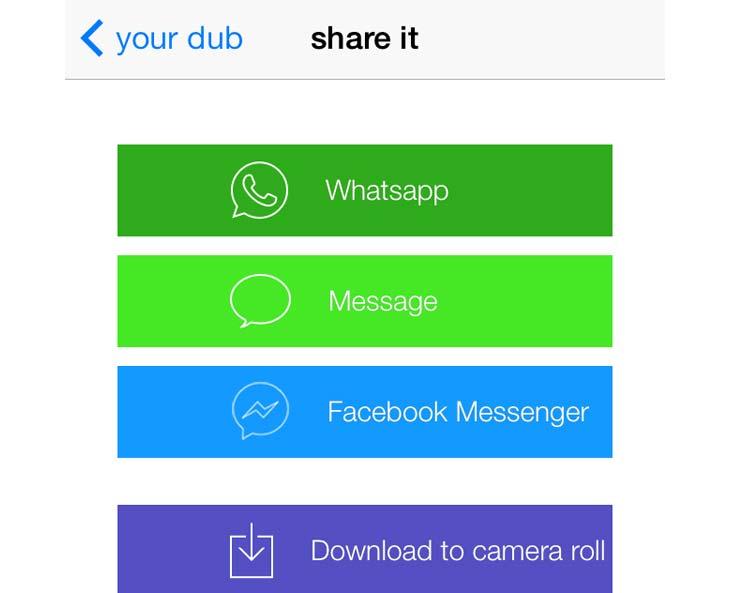The width and height of the screenshot is (730, 593).
Task: Share via Message
Action: coord(364,301)
